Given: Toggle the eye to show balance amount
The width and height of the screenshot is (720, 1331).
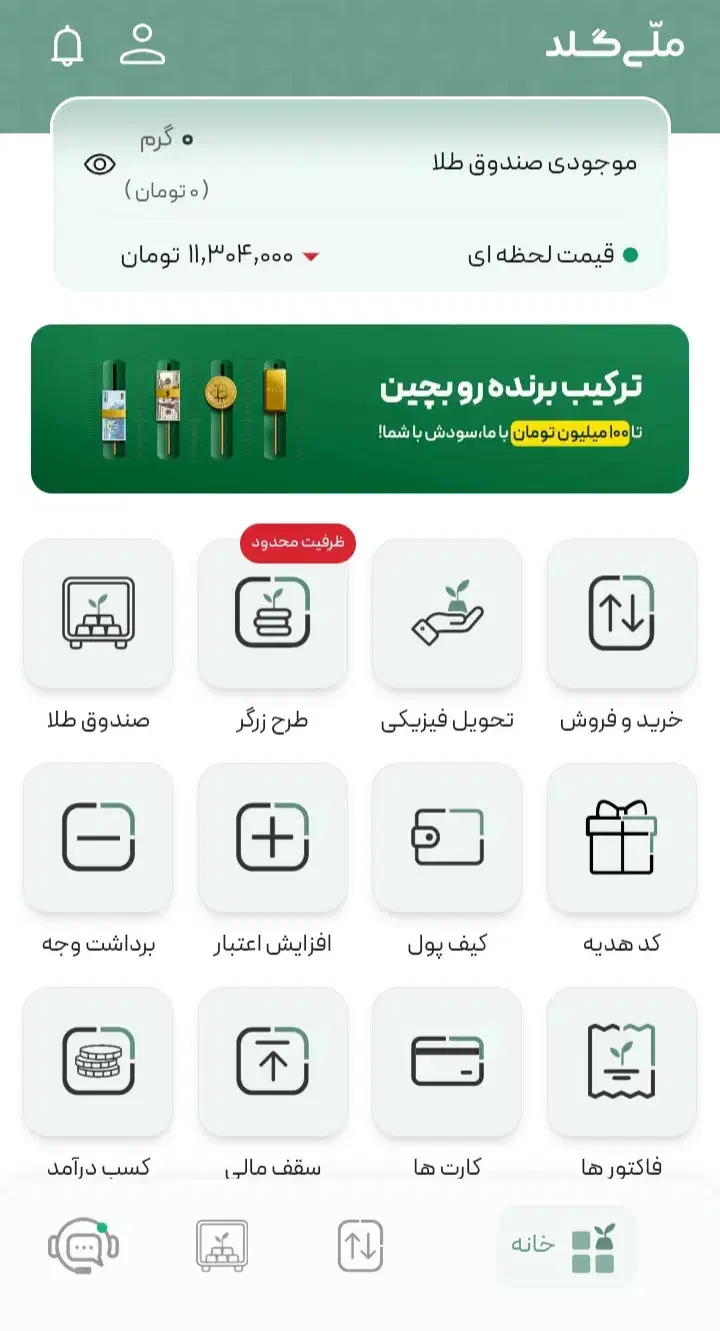Looking at the screenshot, I should (x=97, y=165).
